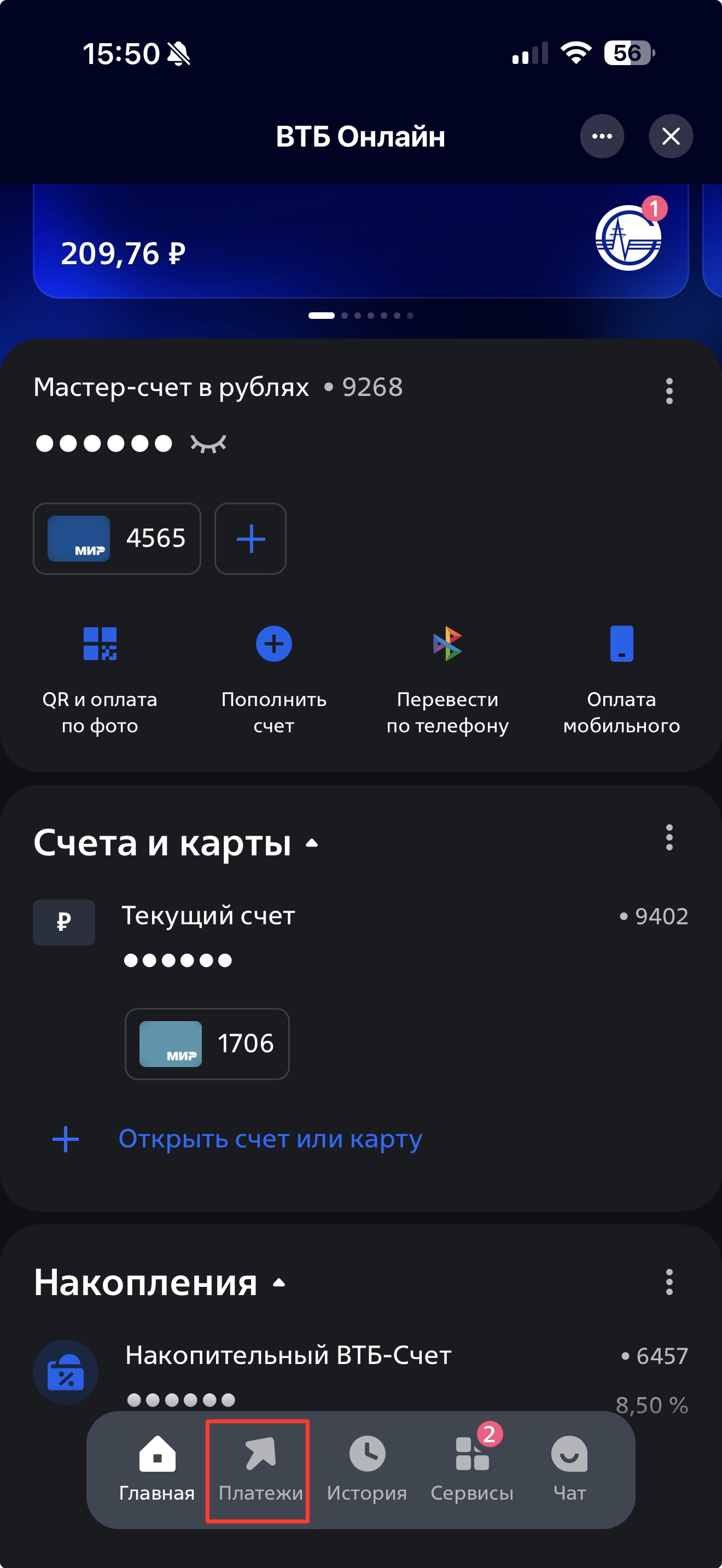Collapse the Накопления section
Viewport: 722px width, 1568px height.
[x=279, y=1283]
